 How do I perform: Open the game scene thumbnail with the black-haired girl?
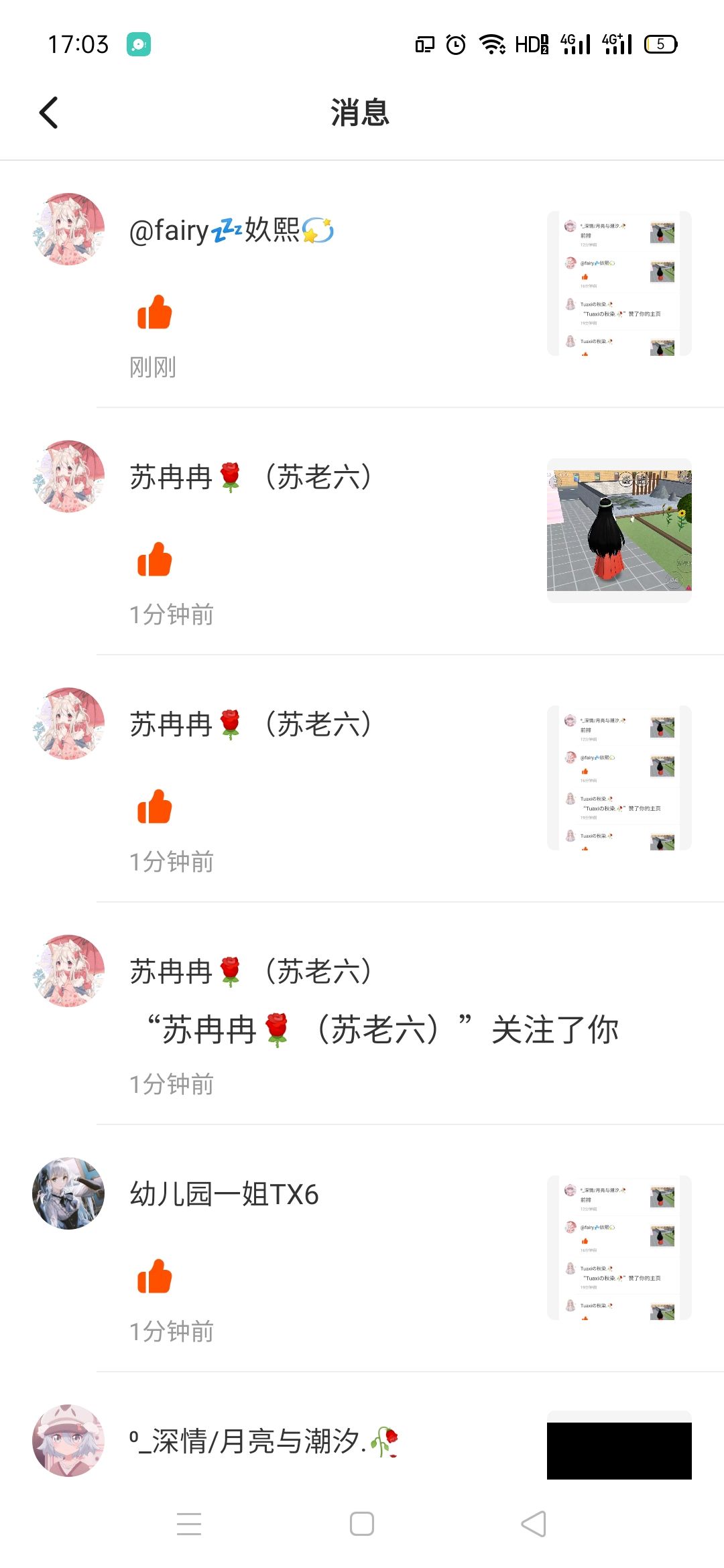tap(619, 531)
